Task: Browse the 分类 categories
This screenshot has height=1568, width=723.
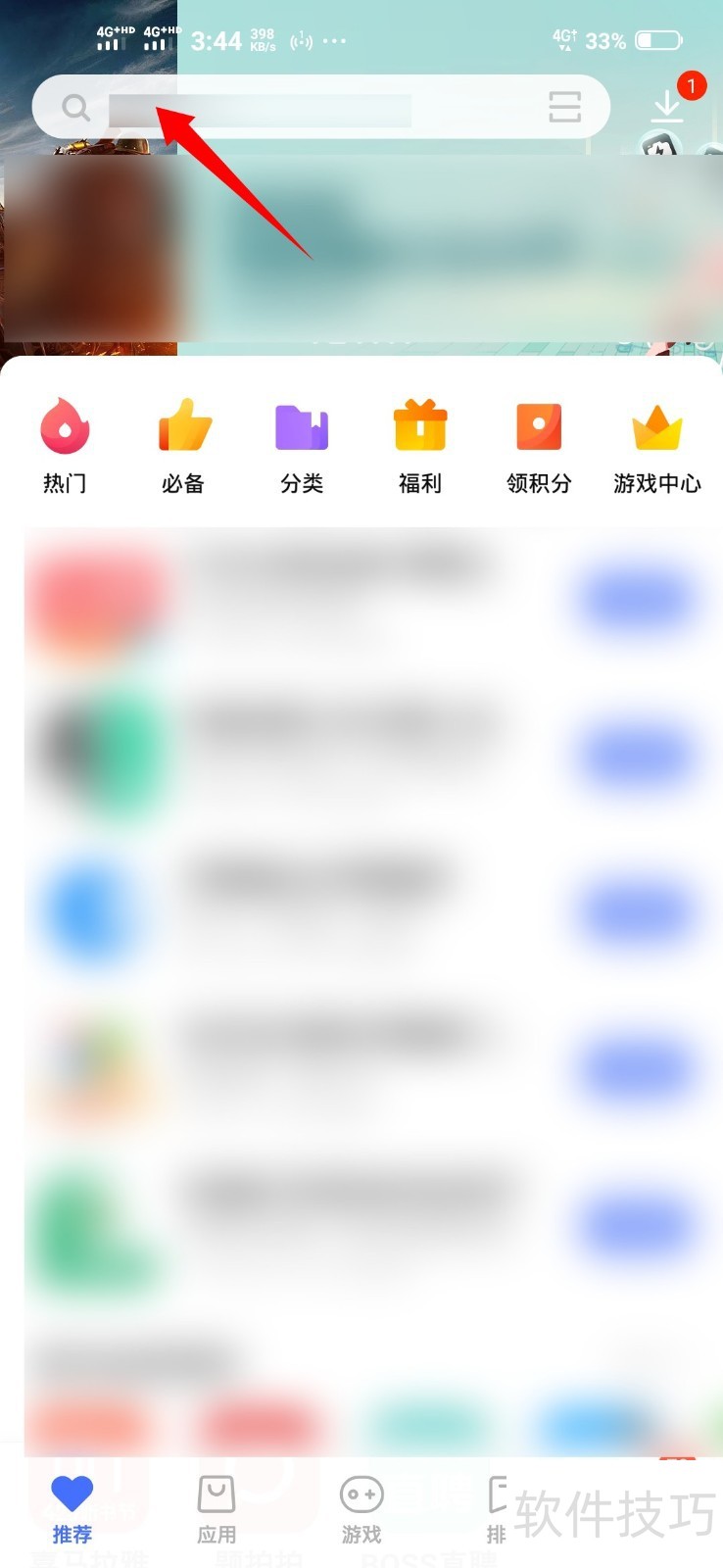Action: coord(302,445)
